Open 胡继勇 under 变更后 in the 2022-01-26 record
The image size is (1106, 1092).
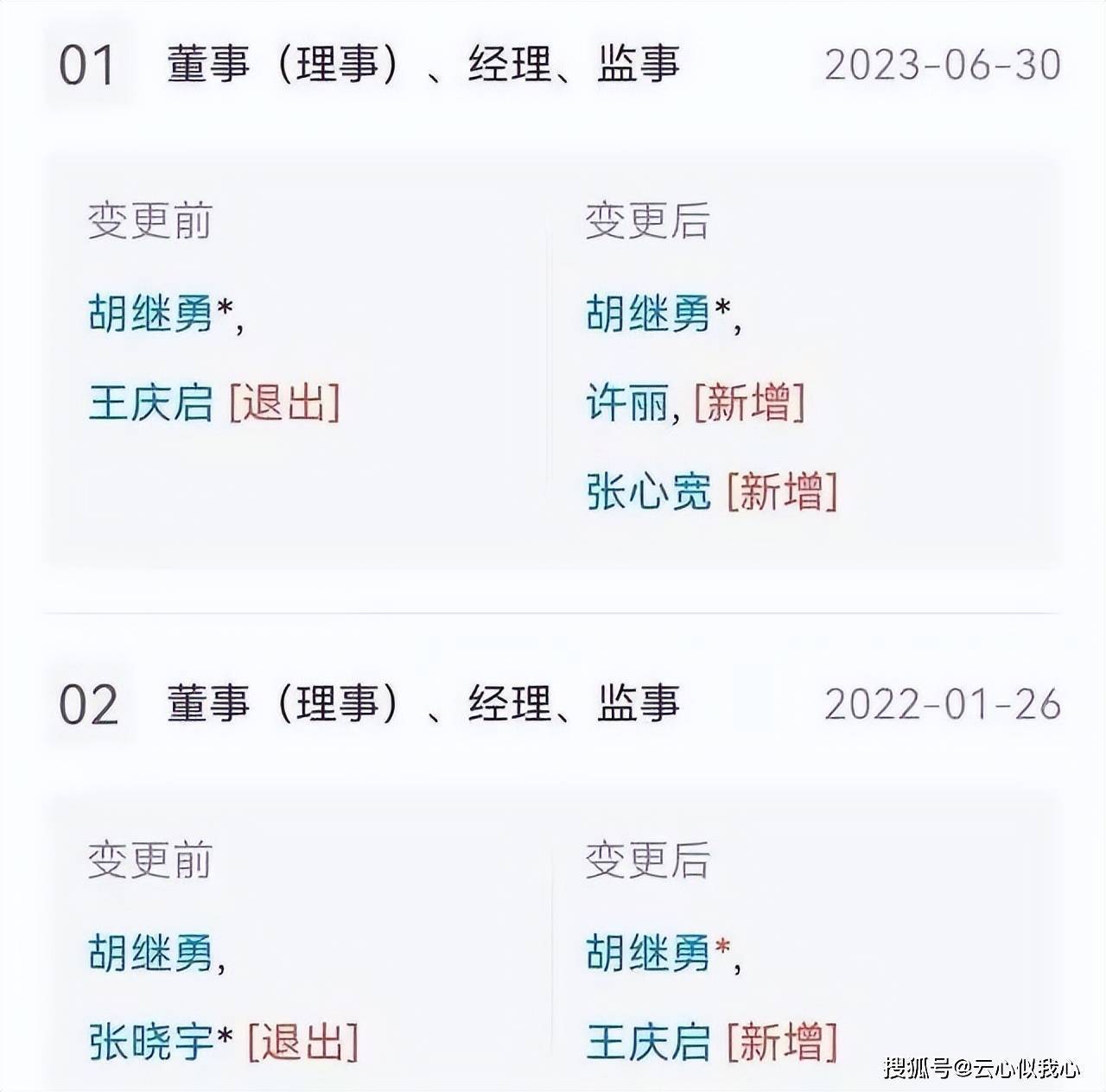pos(648,953)
